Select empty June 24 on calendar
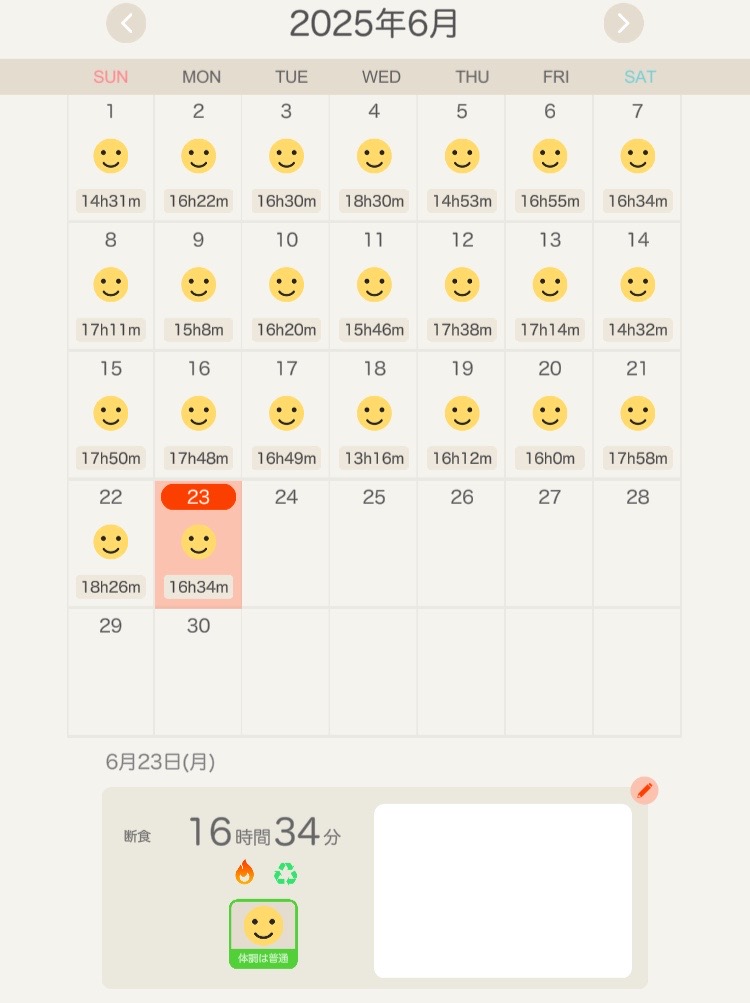Viewport: 750px width, 1003px height. pos(286,543)
